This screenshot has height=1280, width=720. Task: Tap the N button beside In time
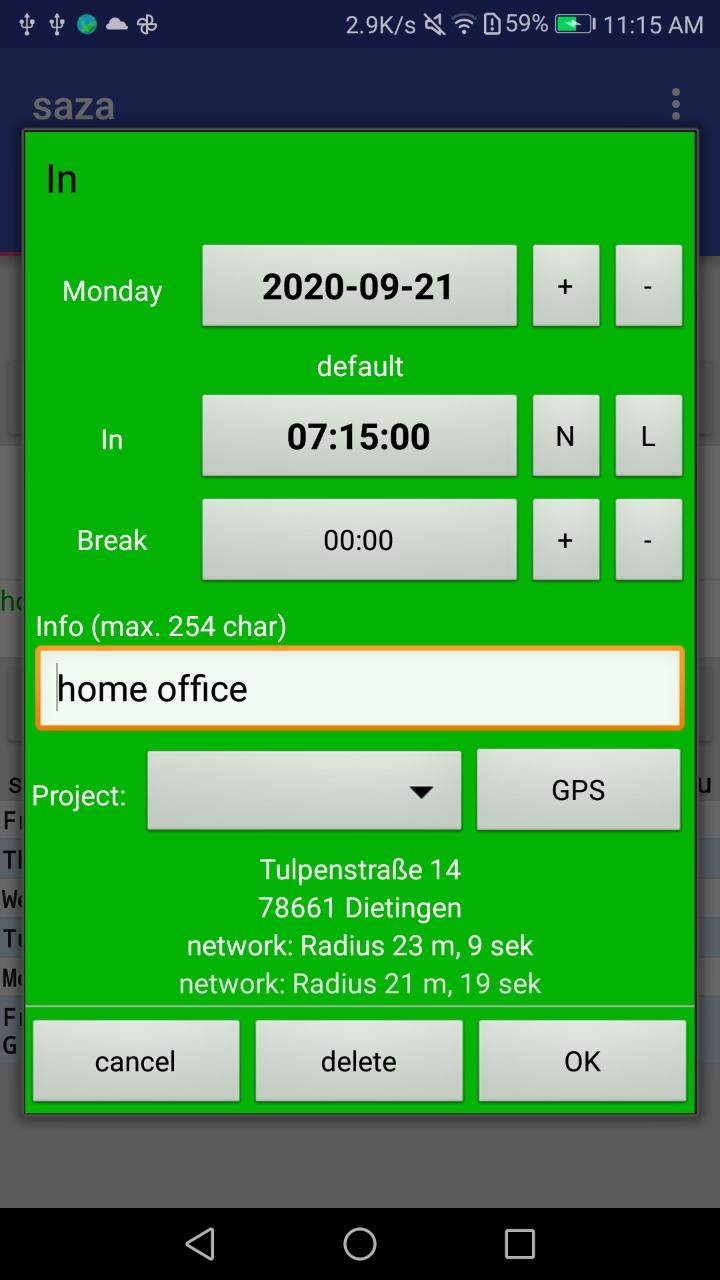click(565, 436)
